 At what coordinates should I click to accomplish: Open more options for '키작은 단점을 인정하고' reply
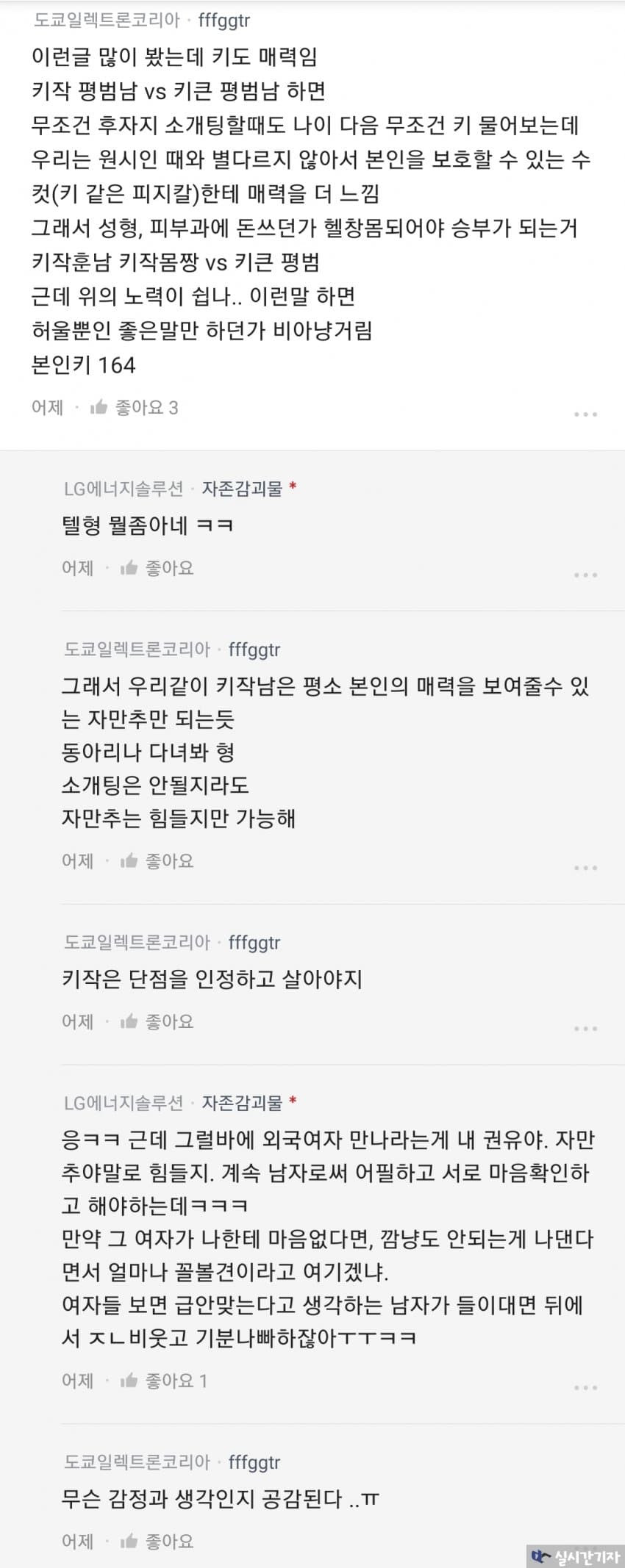pos(585,1028)
